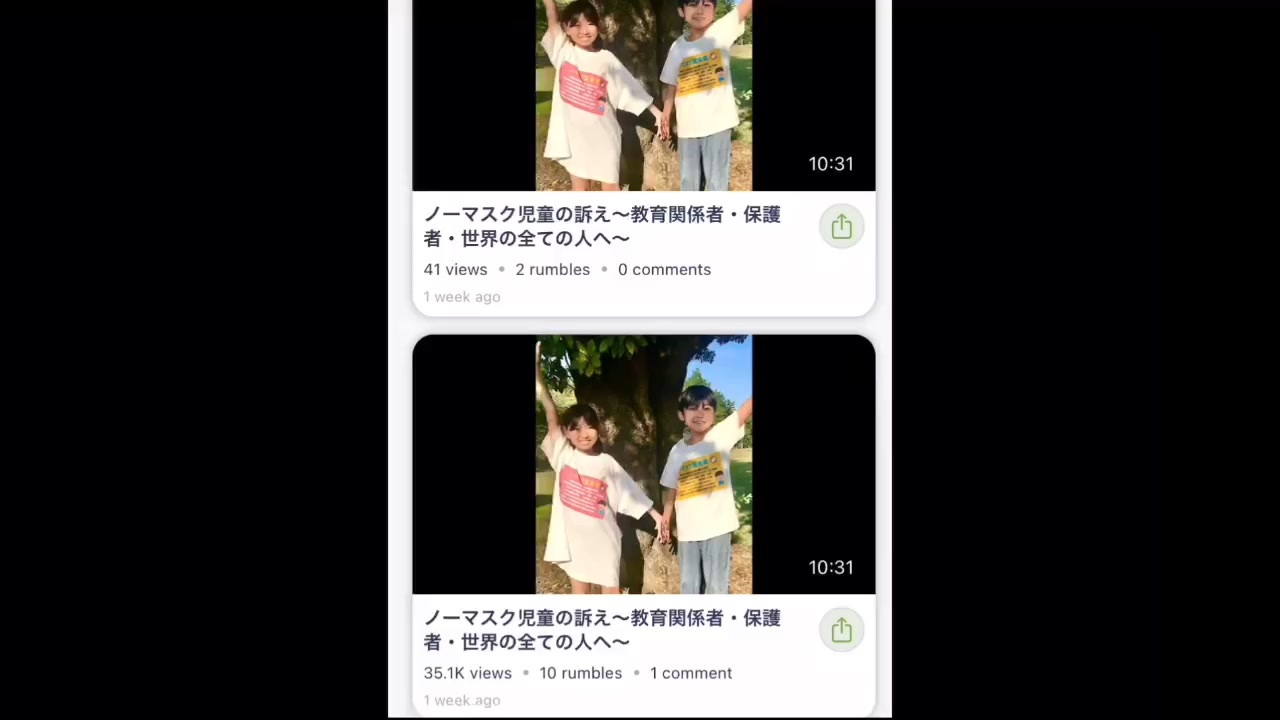Open the video with 41 views
The height and width of the screenshot is (720, 1280).
coord(643,95)
